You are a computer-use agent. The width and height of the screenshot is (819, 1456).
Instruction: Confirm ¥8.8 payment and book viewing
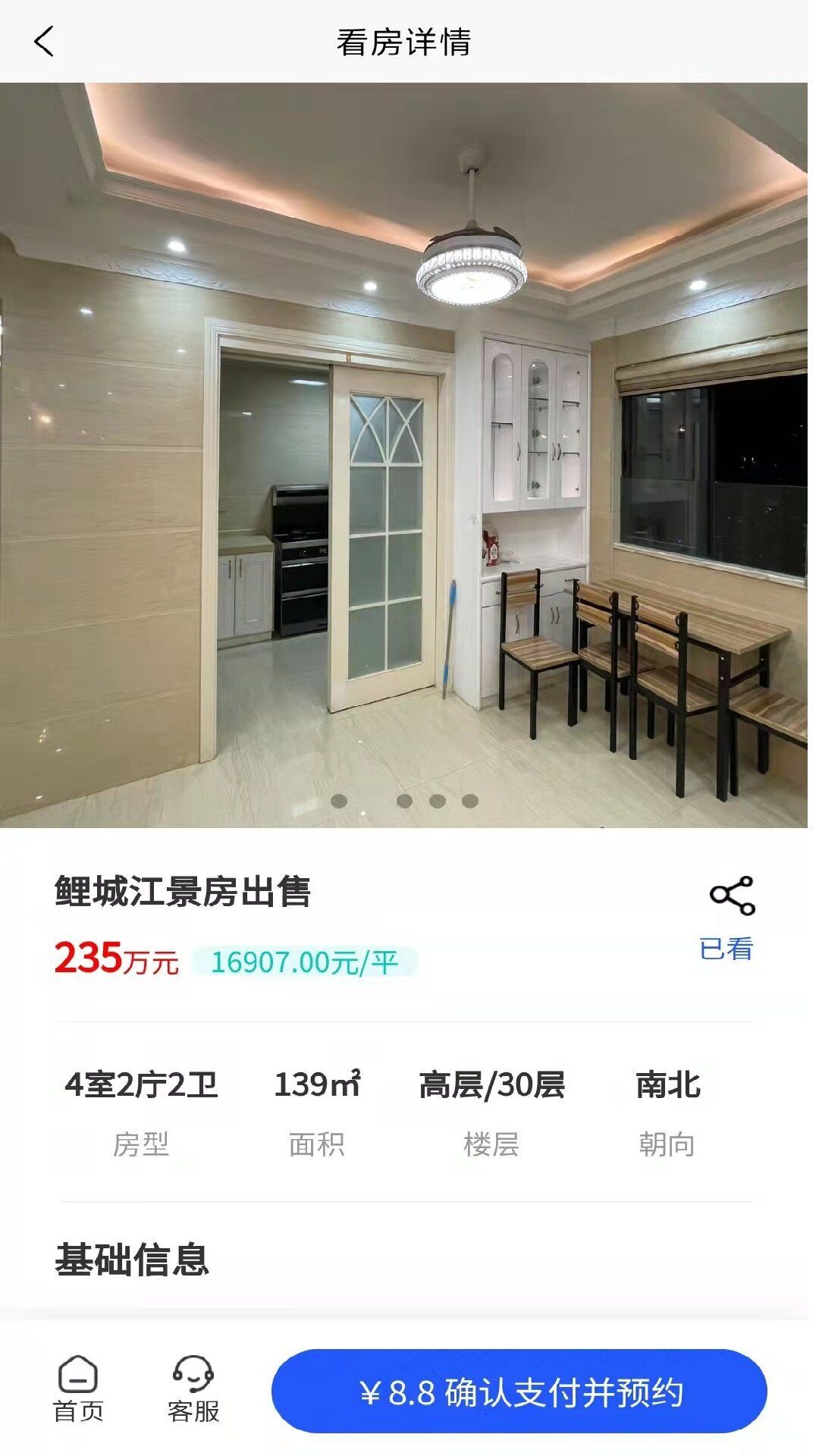(x=519, y=1392)
